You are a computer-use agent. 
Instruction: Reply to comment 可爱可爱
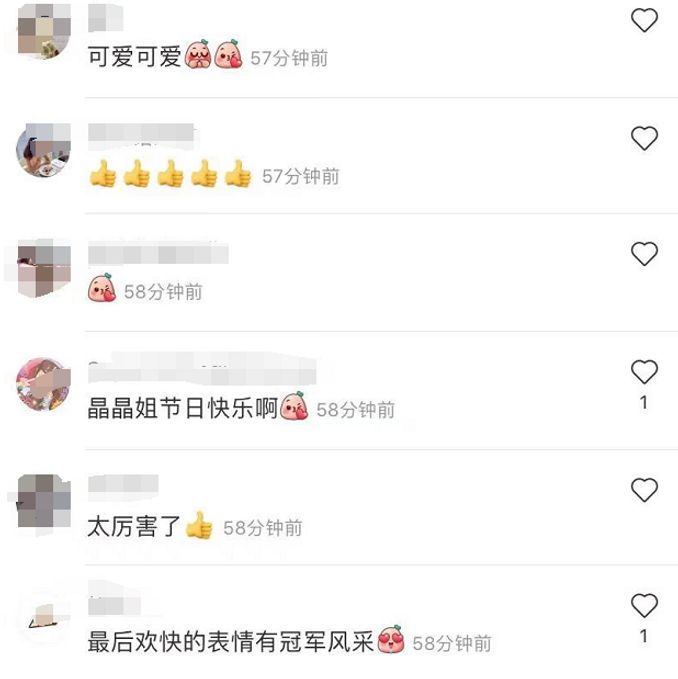click(x=135, y=57)
